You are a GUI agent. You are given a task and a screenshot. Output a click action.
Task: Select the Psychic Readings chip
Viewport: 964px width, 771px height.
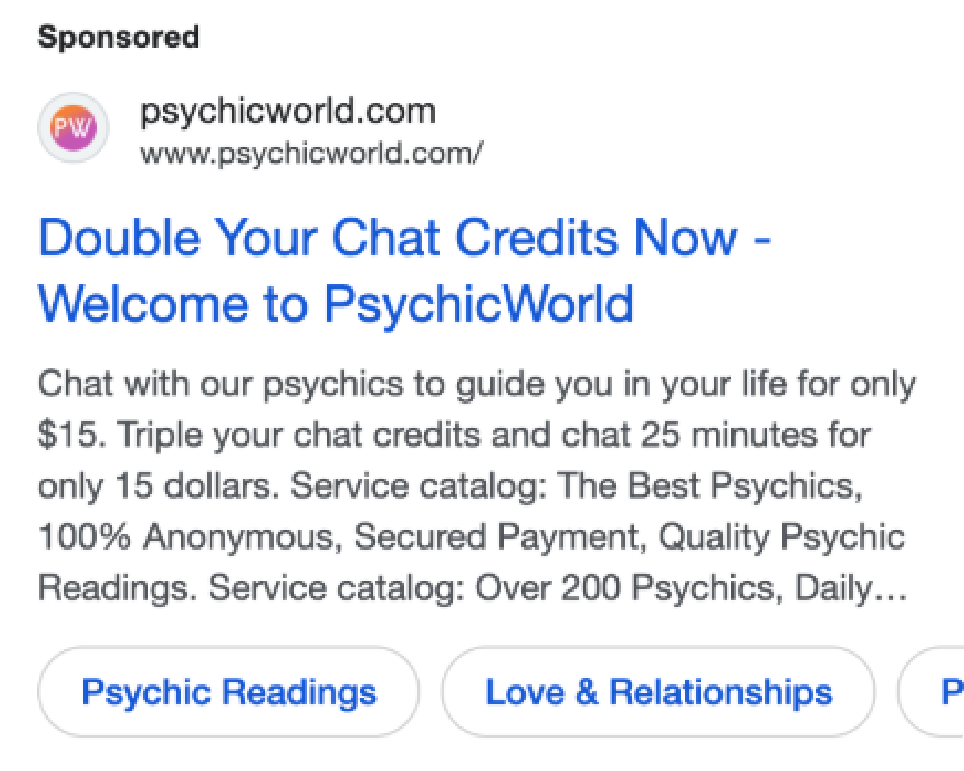click(228, 692)
